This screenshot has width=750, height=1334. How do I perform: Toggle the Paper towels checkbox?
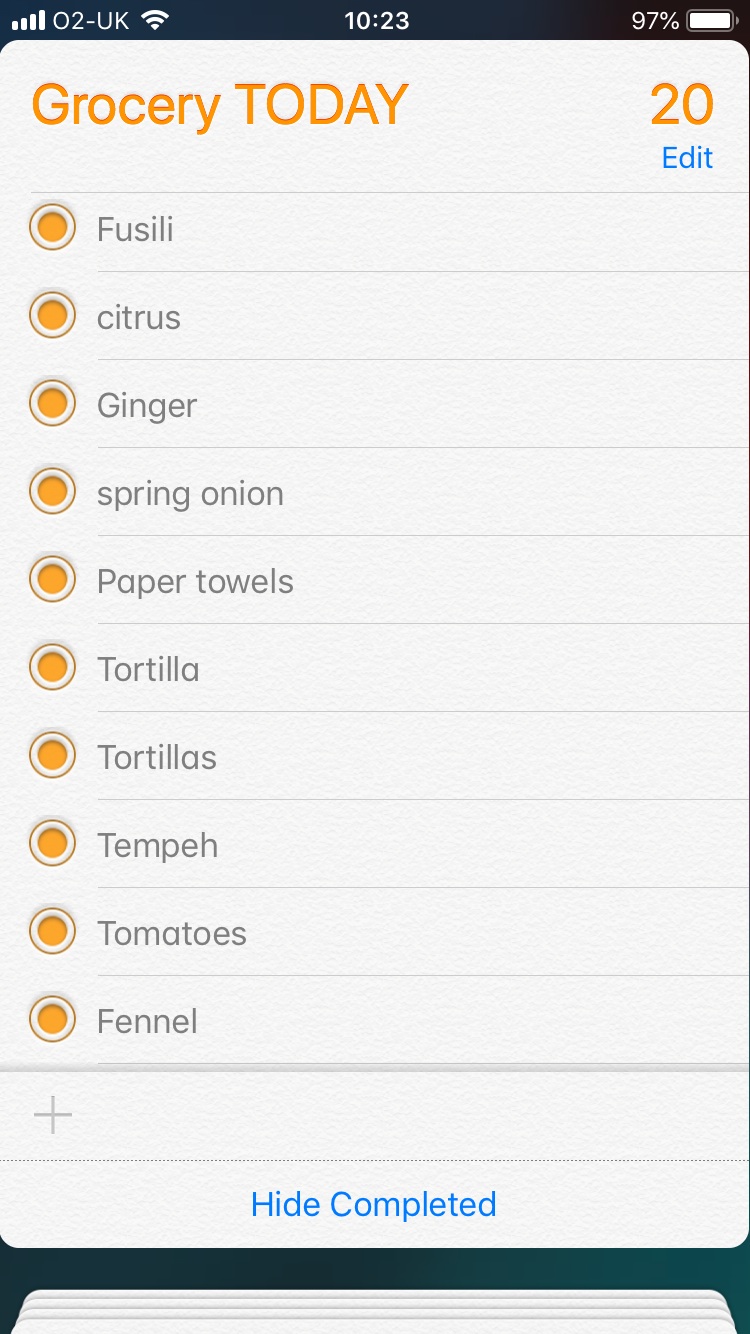click(x=53, y=581)
